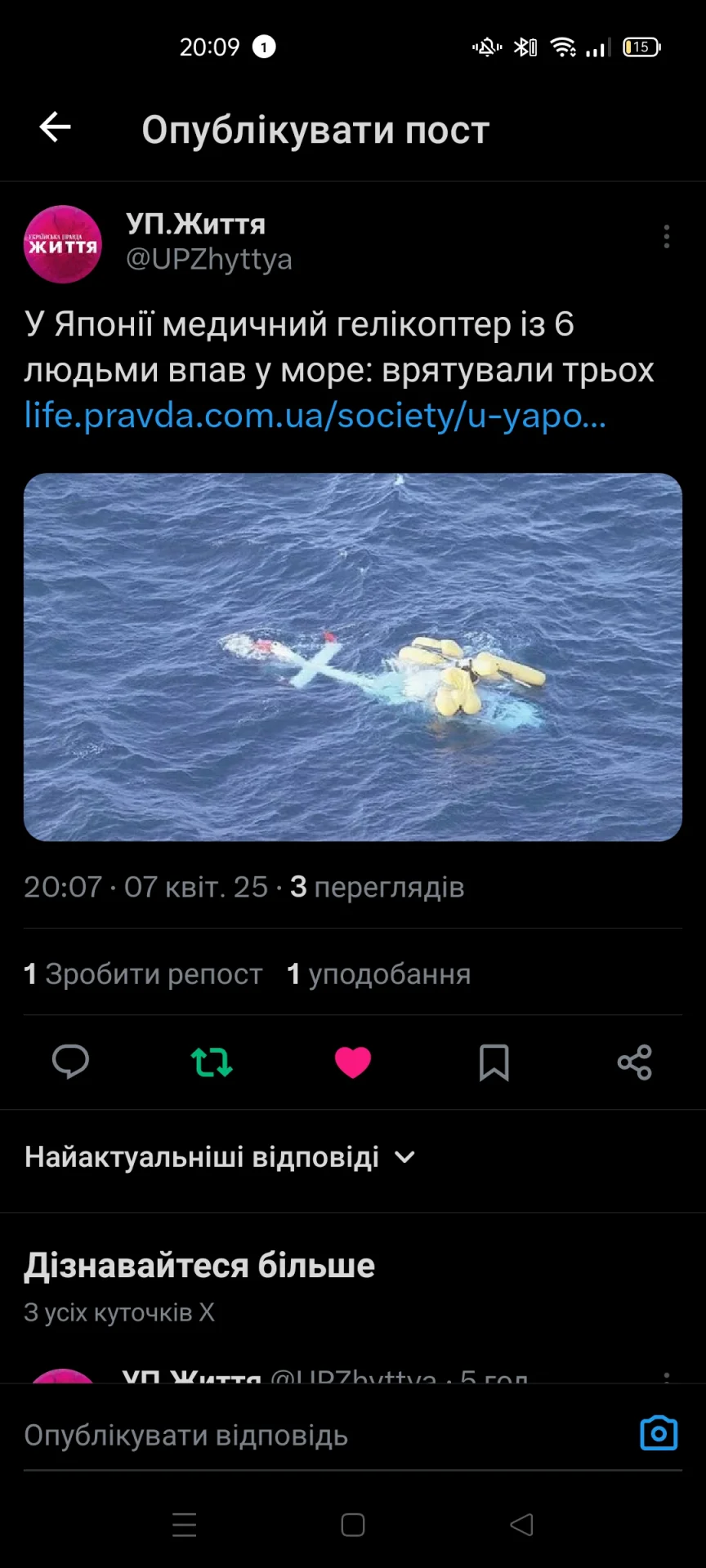Open УП.Життя profile avatar
The image size is (706, 1568).
[x=63, y=244]
